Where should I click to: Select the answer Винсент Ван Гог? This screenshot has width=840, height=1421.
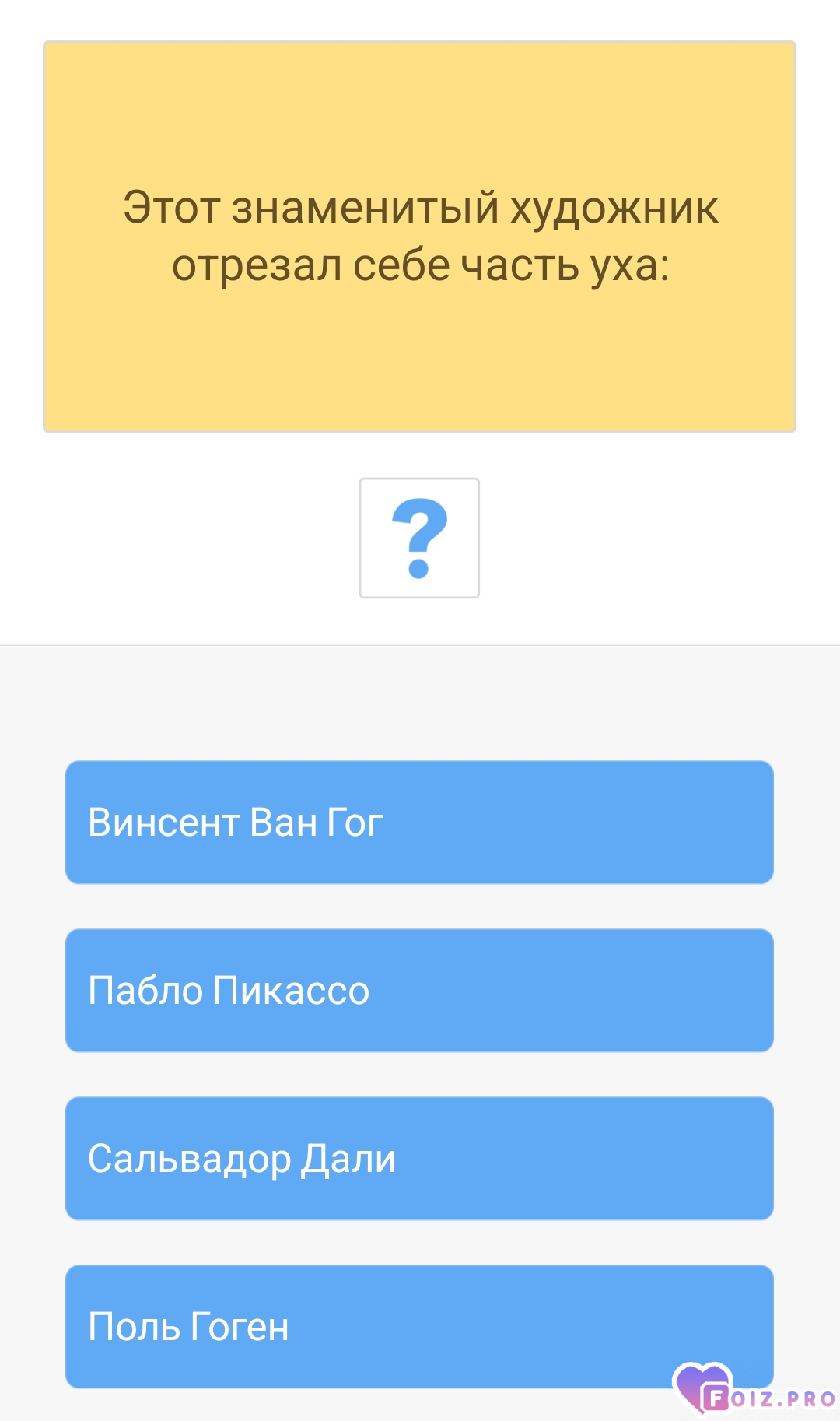click(x=419, y=823)
